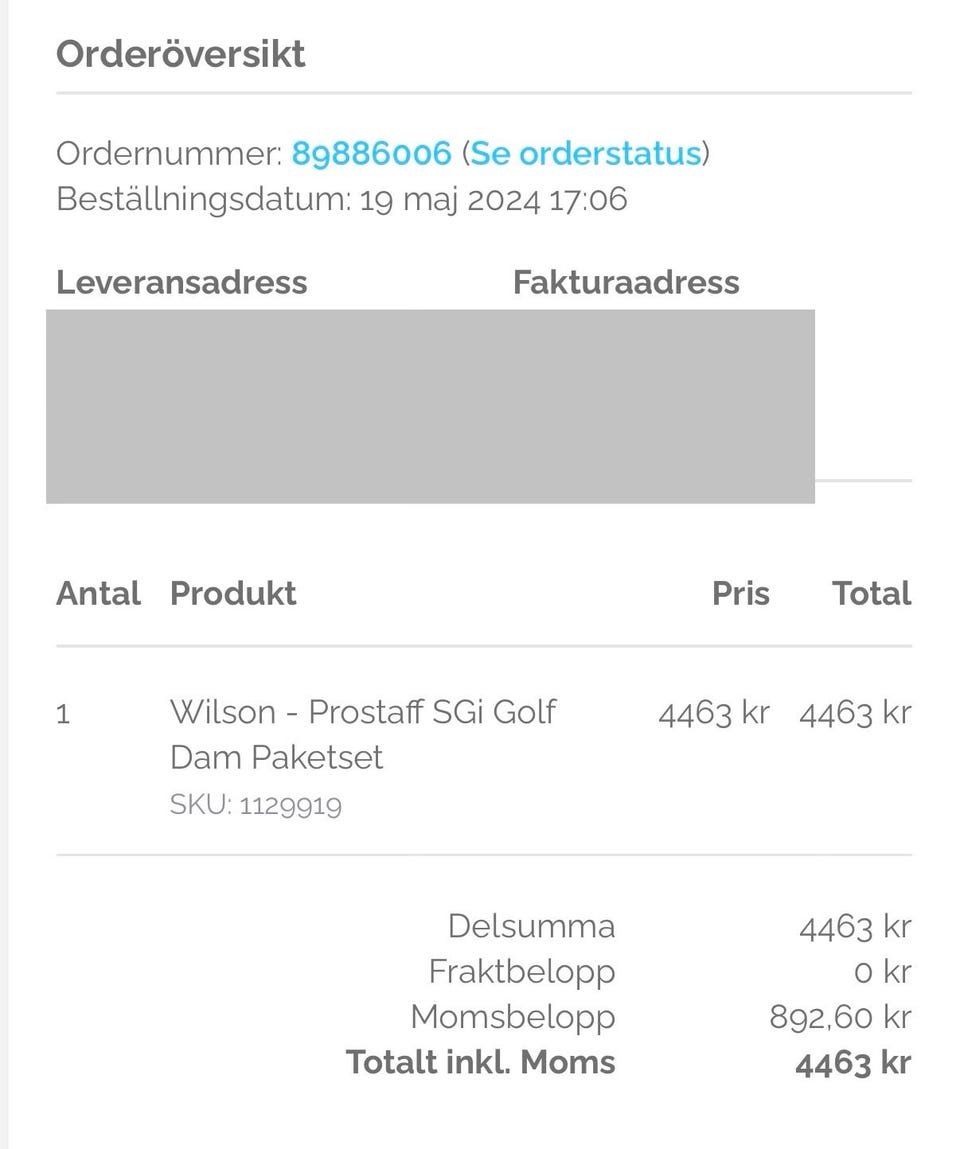The width and height of the screenshot is (960, 1149).
Task: Select the Antal column header
Action: point(98,593)
